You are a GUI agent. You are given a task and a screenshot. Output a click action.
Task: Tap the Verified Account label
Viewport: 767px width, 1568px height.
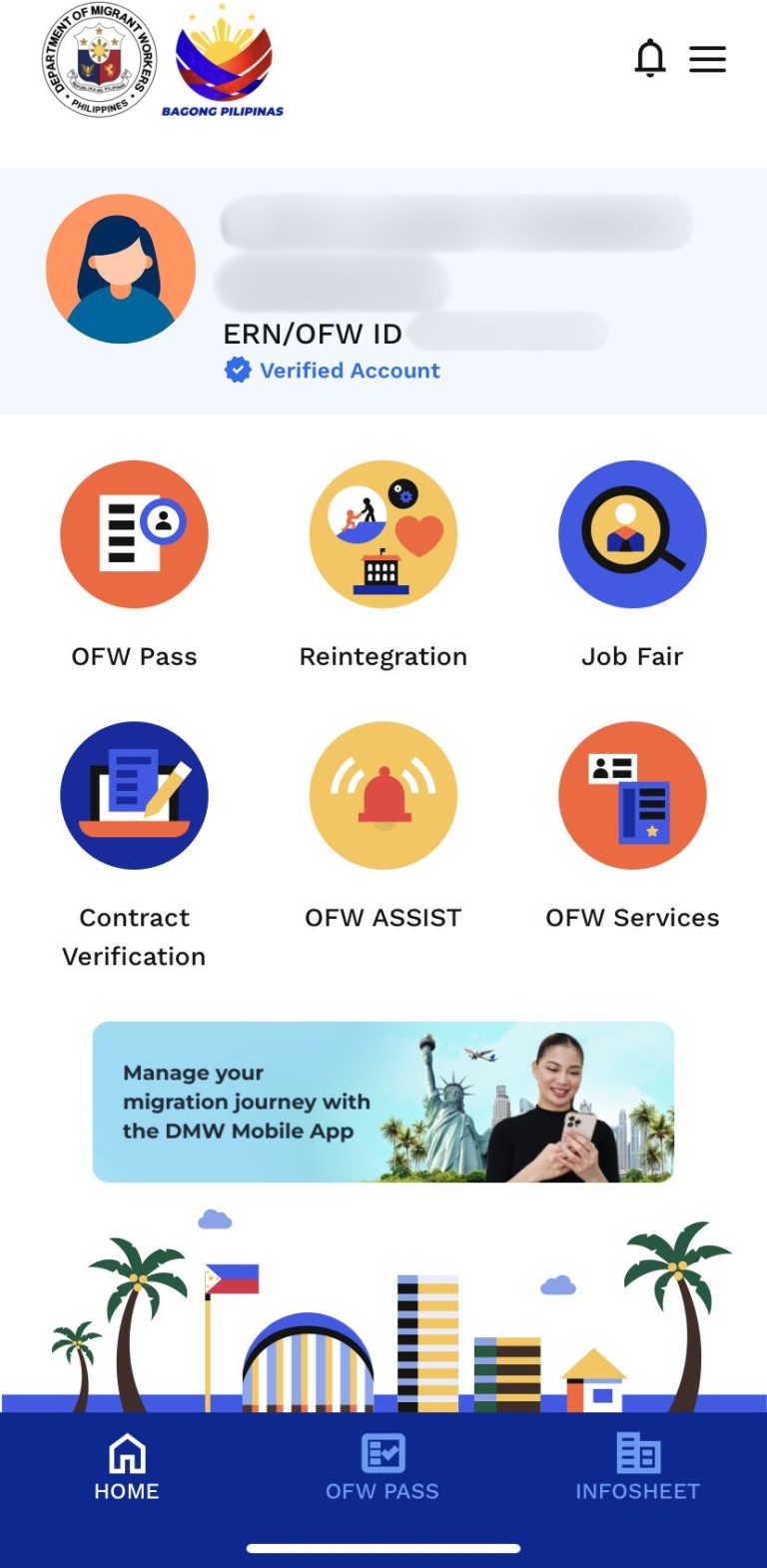[349, 370]
